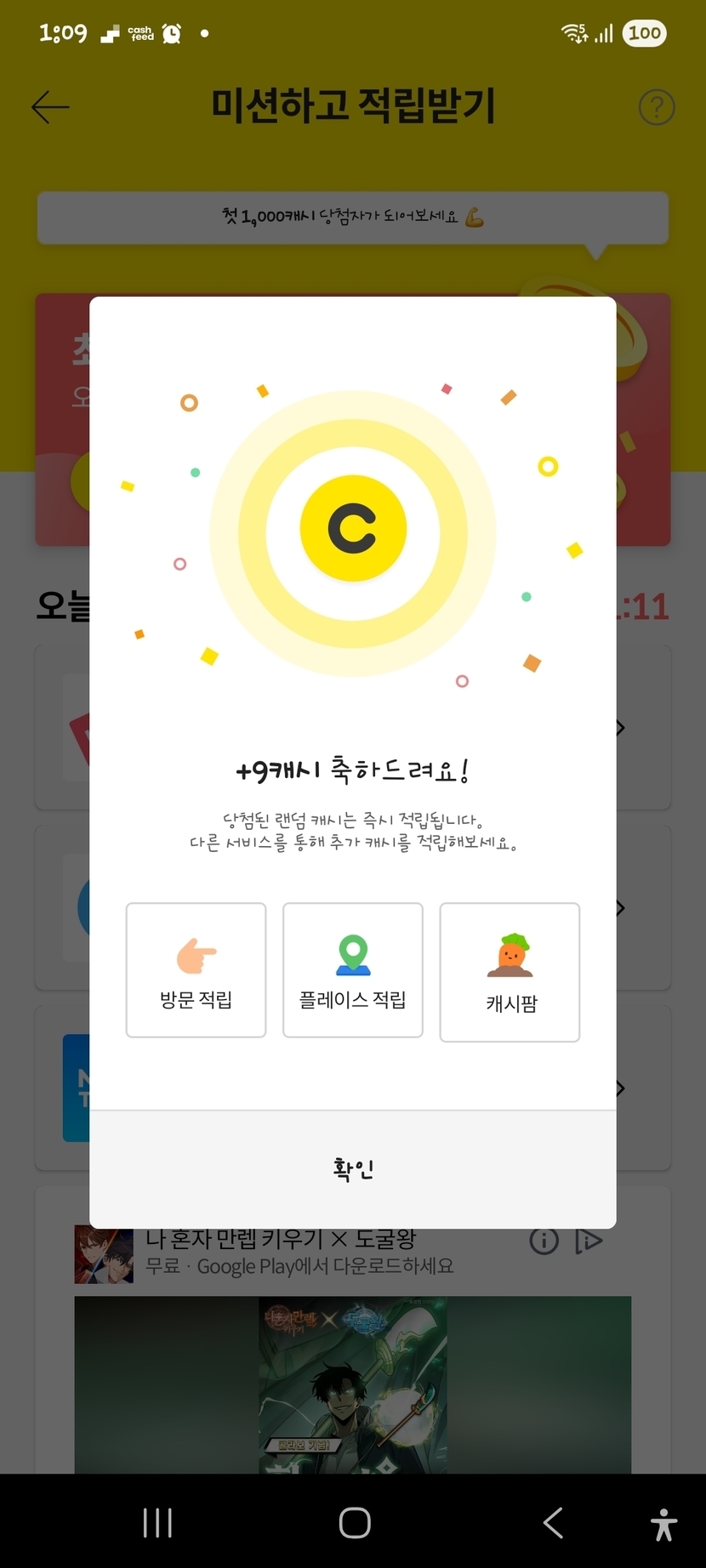Open 플레이스 적립
706x1568 pixels.
(353, 970)
